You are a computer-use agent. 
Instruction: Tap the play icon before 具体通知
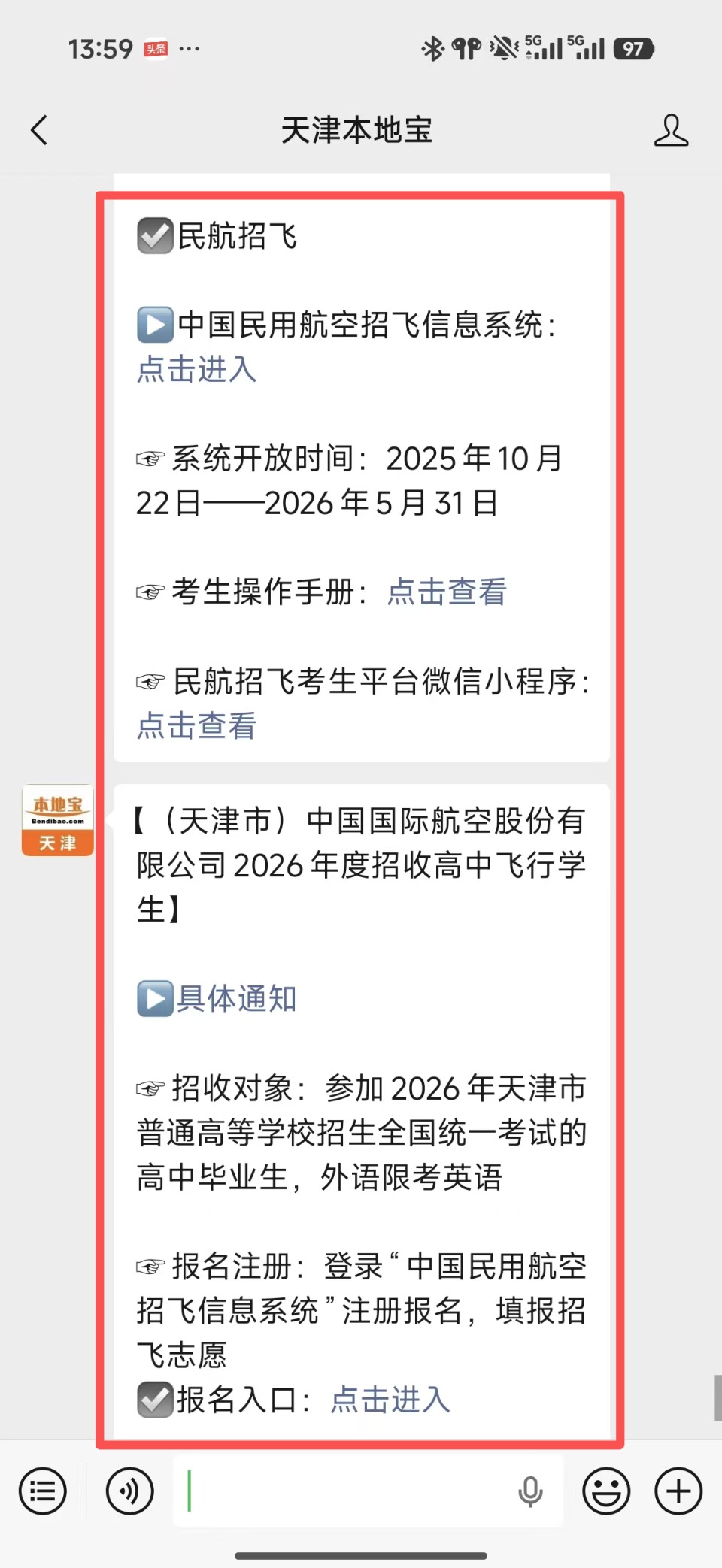pyautogui.click(x=154, y=999)
